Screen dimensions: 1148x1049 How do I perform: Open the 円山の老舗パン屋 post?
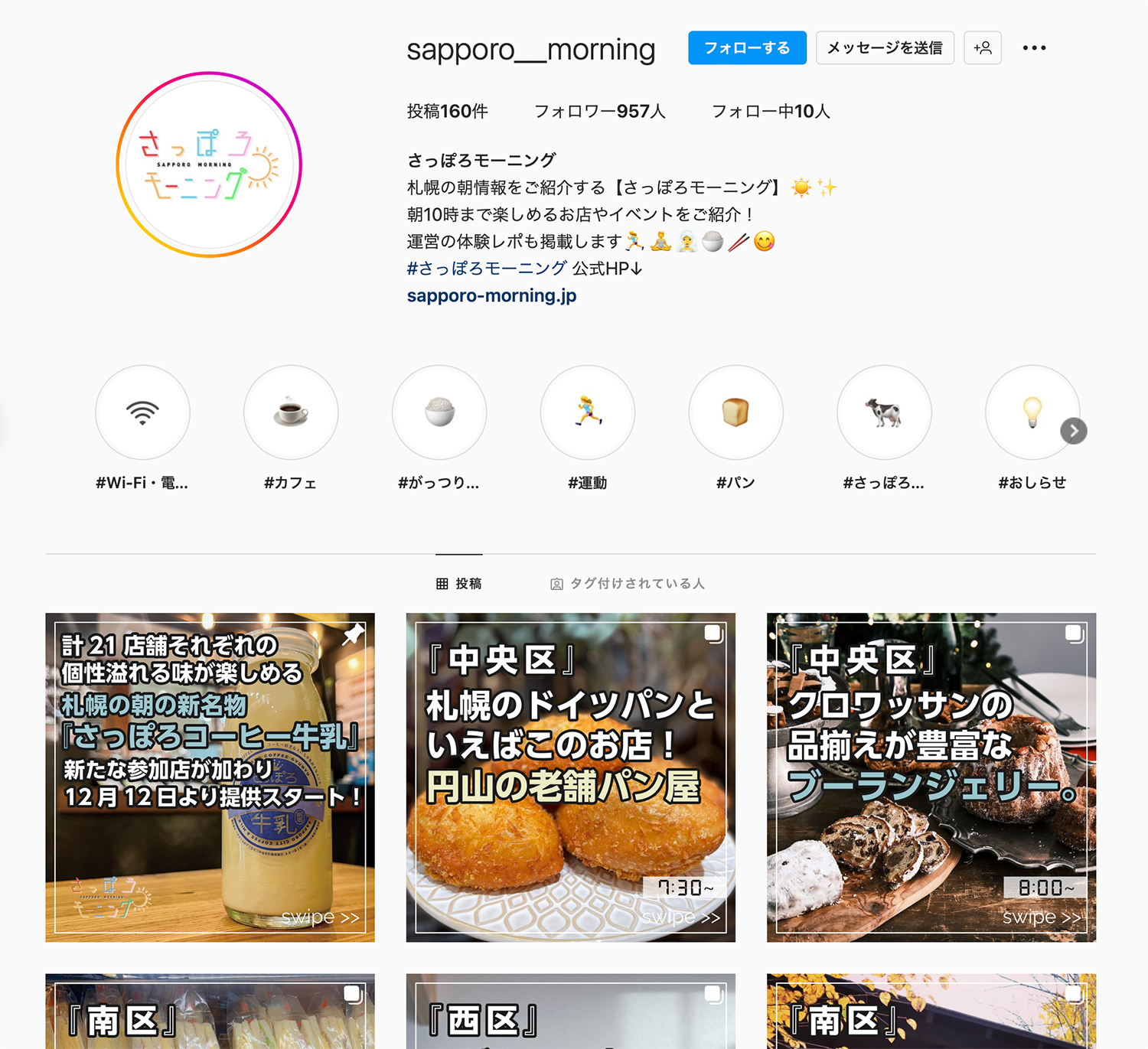(x=570, y=777)
